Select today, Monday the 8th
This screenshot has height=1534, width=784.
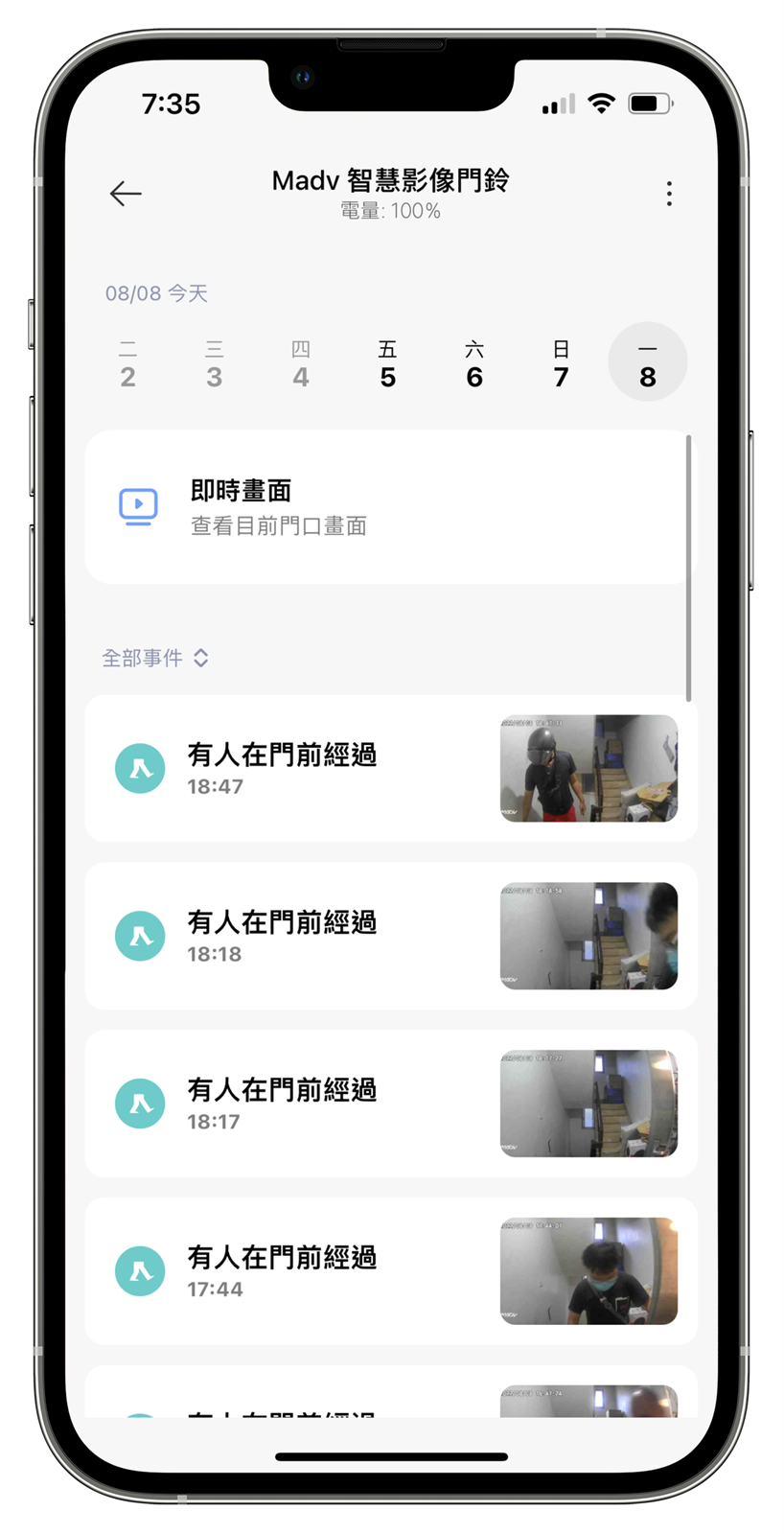click(647, 362)
